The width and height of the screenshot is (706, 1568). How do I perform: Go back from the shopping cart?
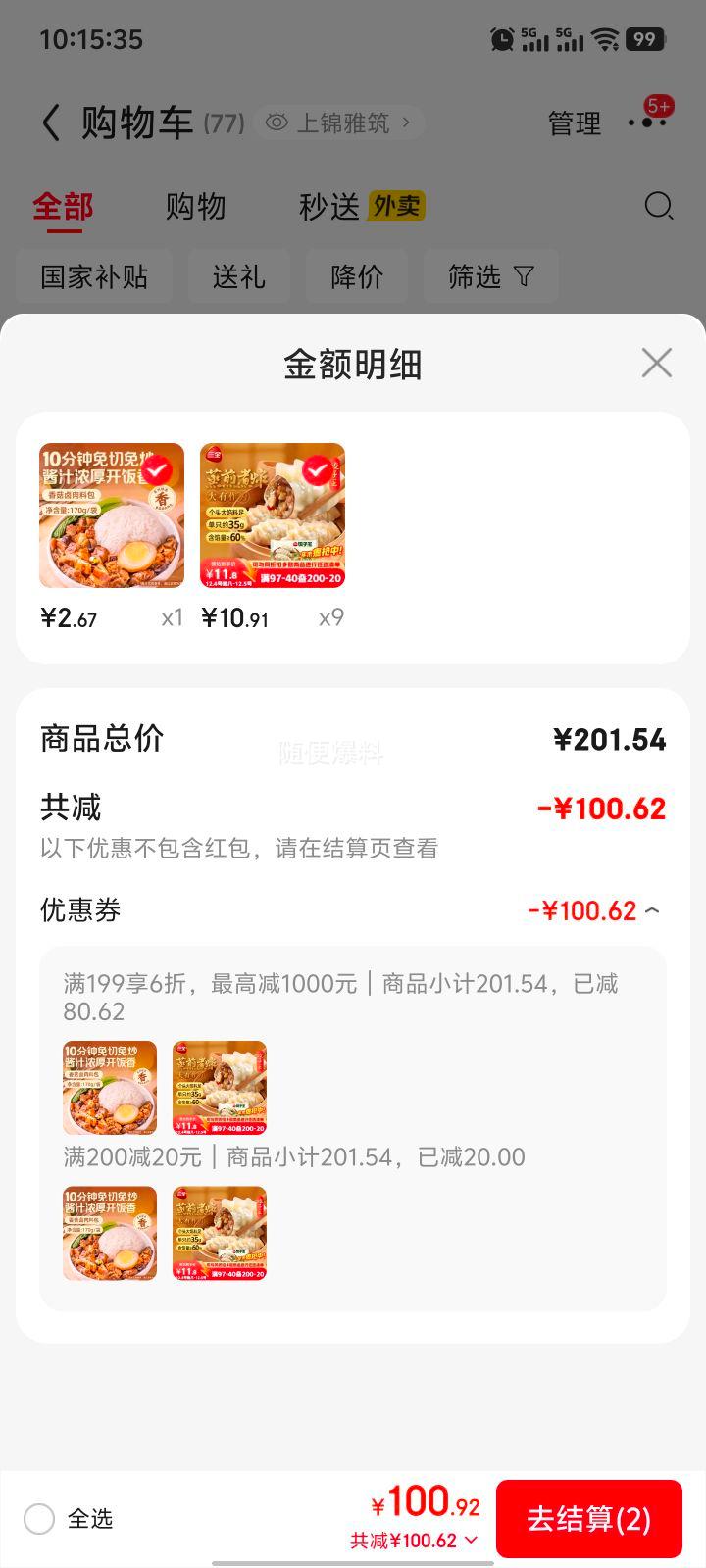pyautogui.click(x=51, y=123)
